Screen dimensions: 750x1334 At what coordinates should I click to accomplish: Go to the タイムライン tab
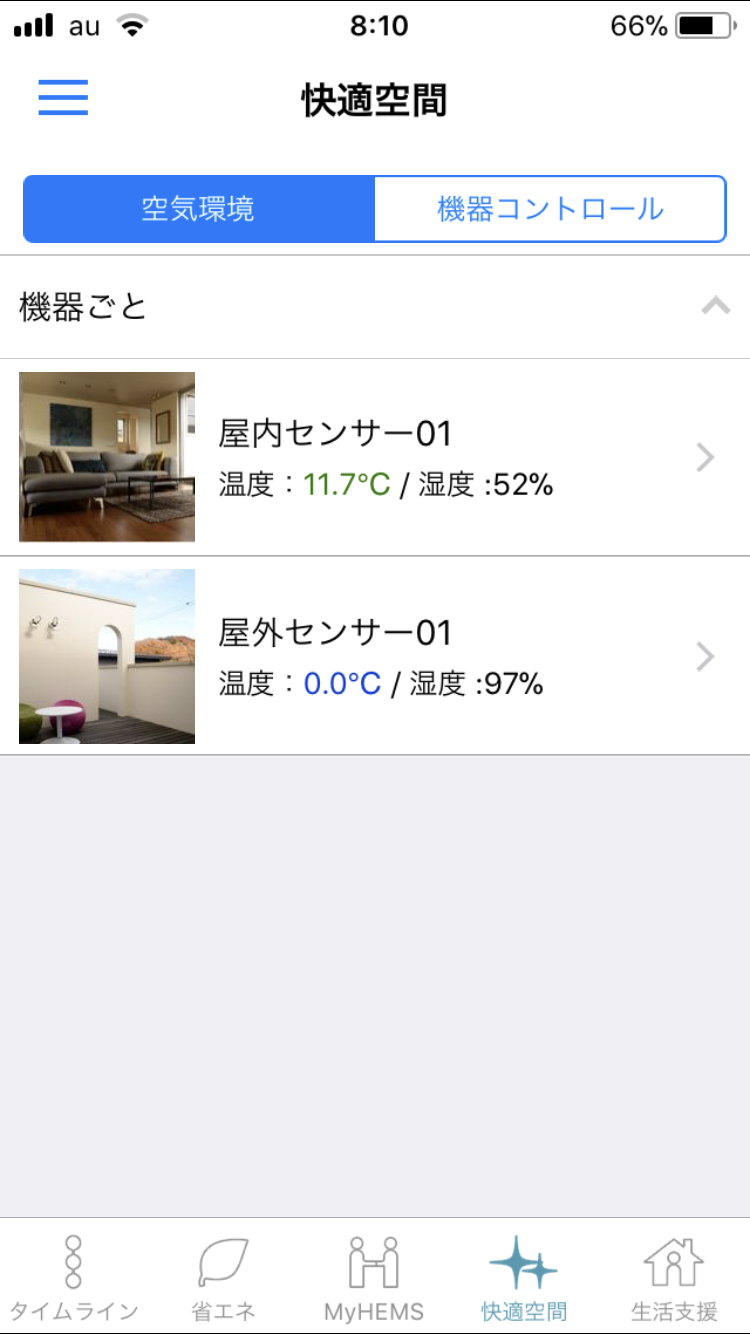pos(74,1278)
